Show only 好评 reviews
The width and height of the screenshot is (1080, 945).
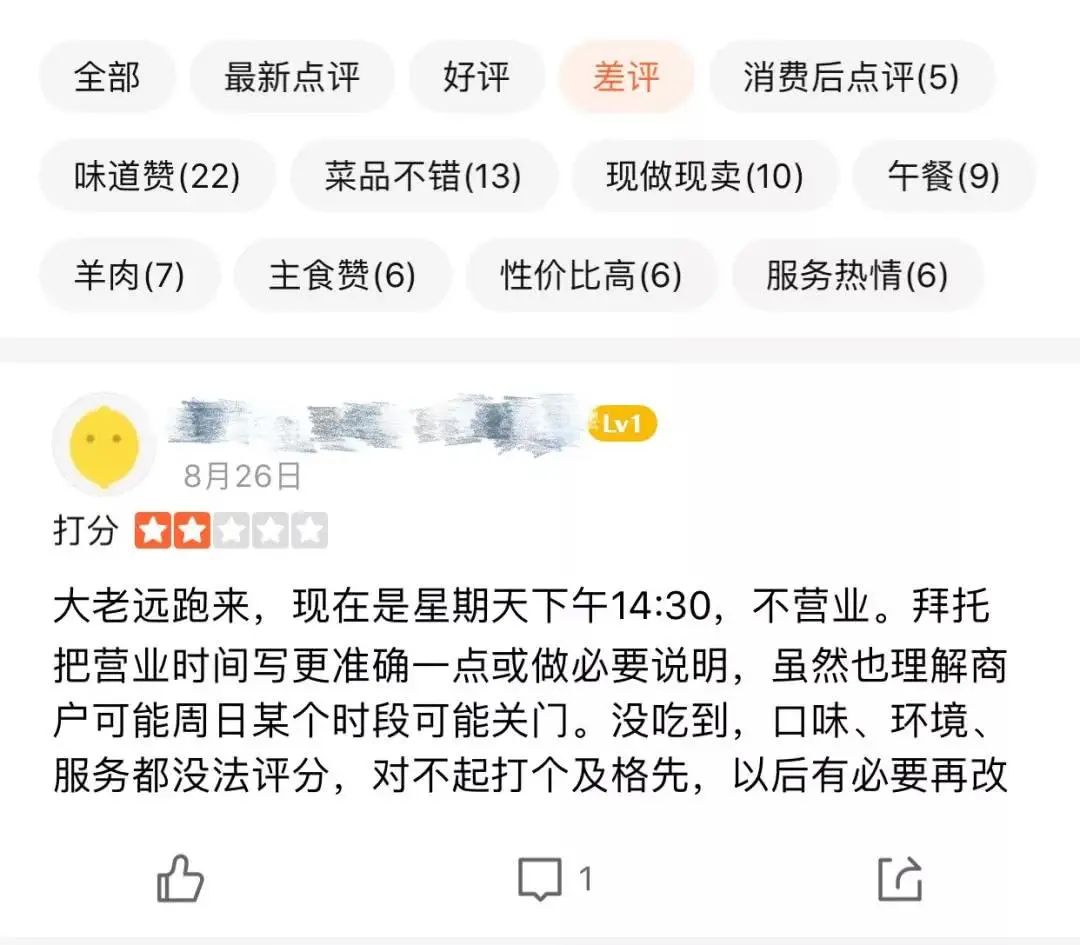476,77
